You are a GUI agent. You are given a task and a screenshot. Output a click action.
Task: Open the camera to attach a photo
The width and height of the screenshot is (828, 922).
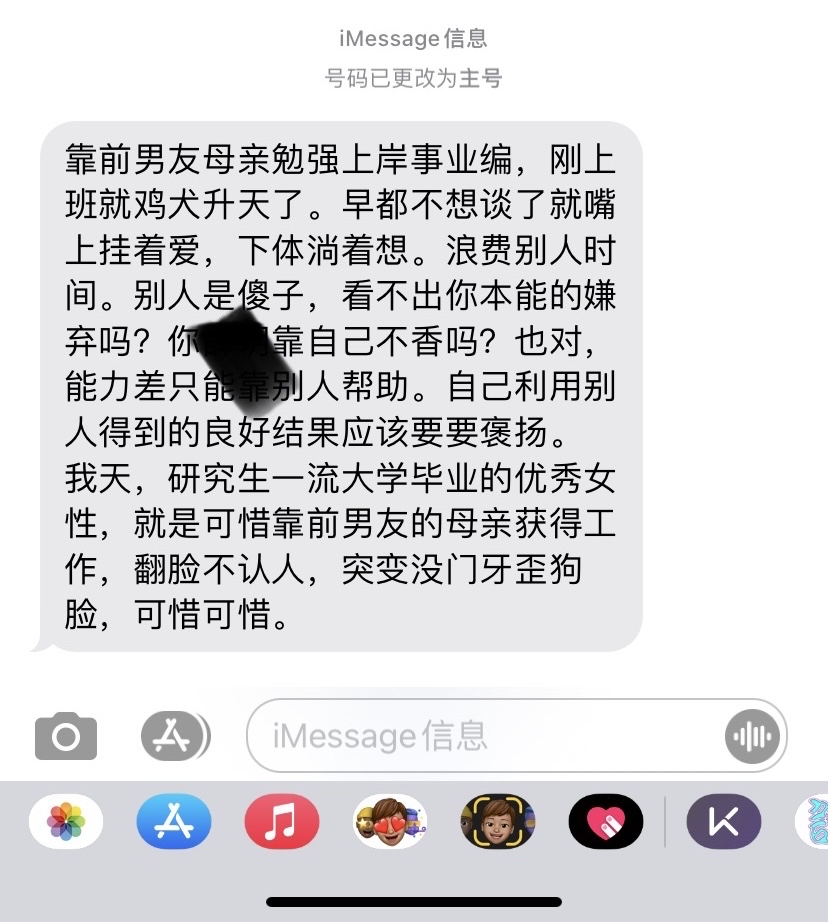click(66, 738)
